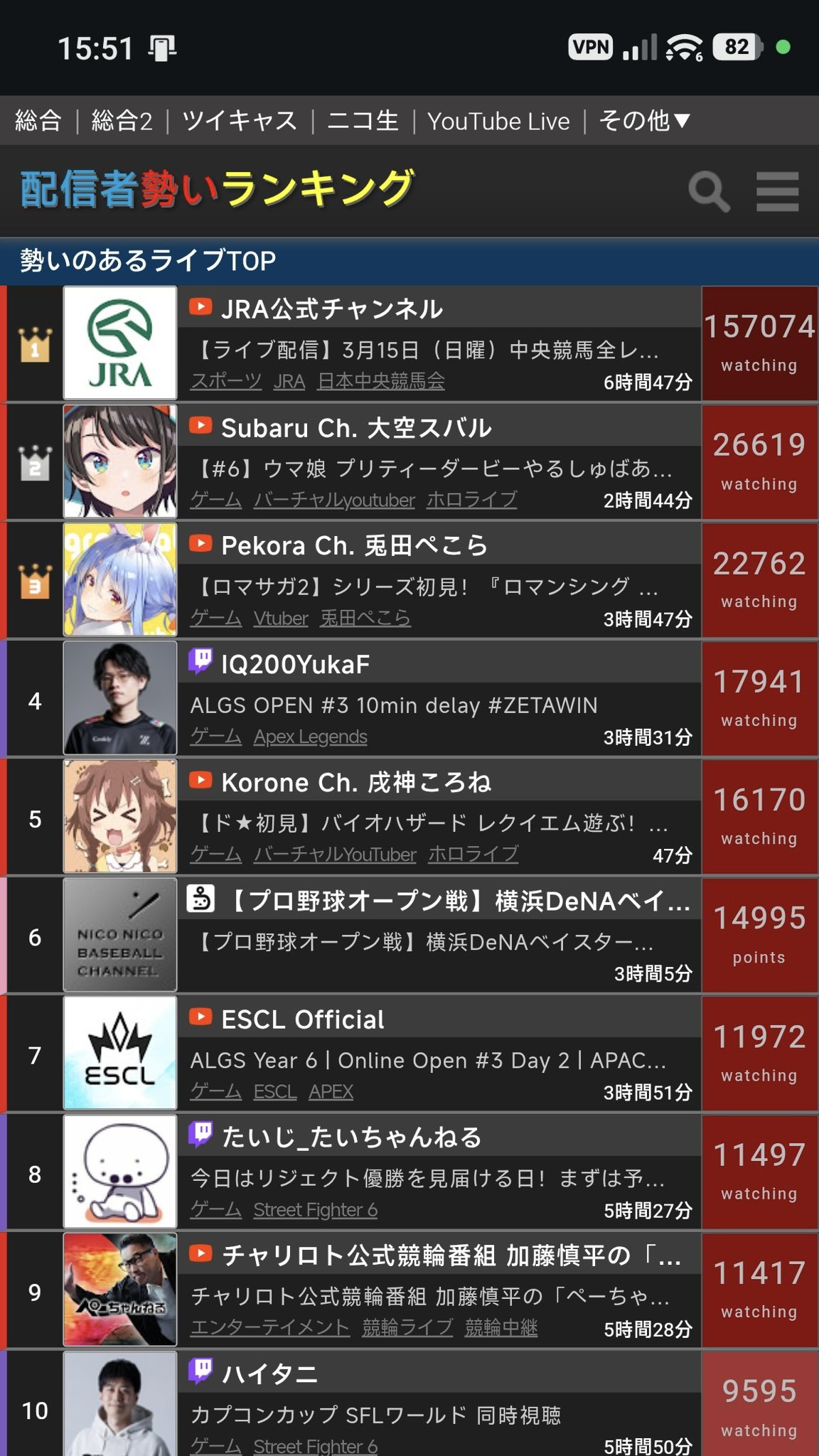Open the search magnifier icon

pyautogui.click(x=709, y=191)
